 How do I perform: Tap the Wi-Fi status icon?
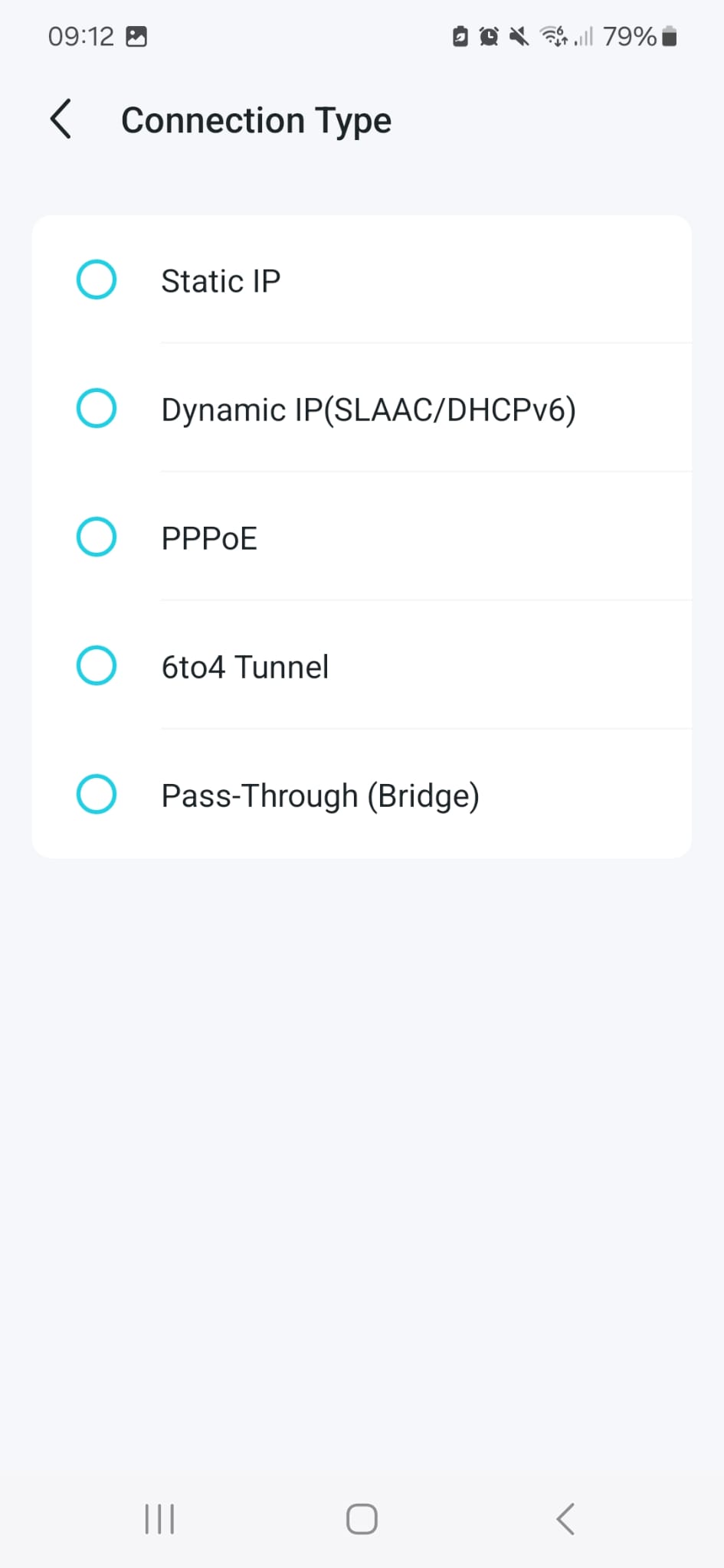tap(553, 36)
